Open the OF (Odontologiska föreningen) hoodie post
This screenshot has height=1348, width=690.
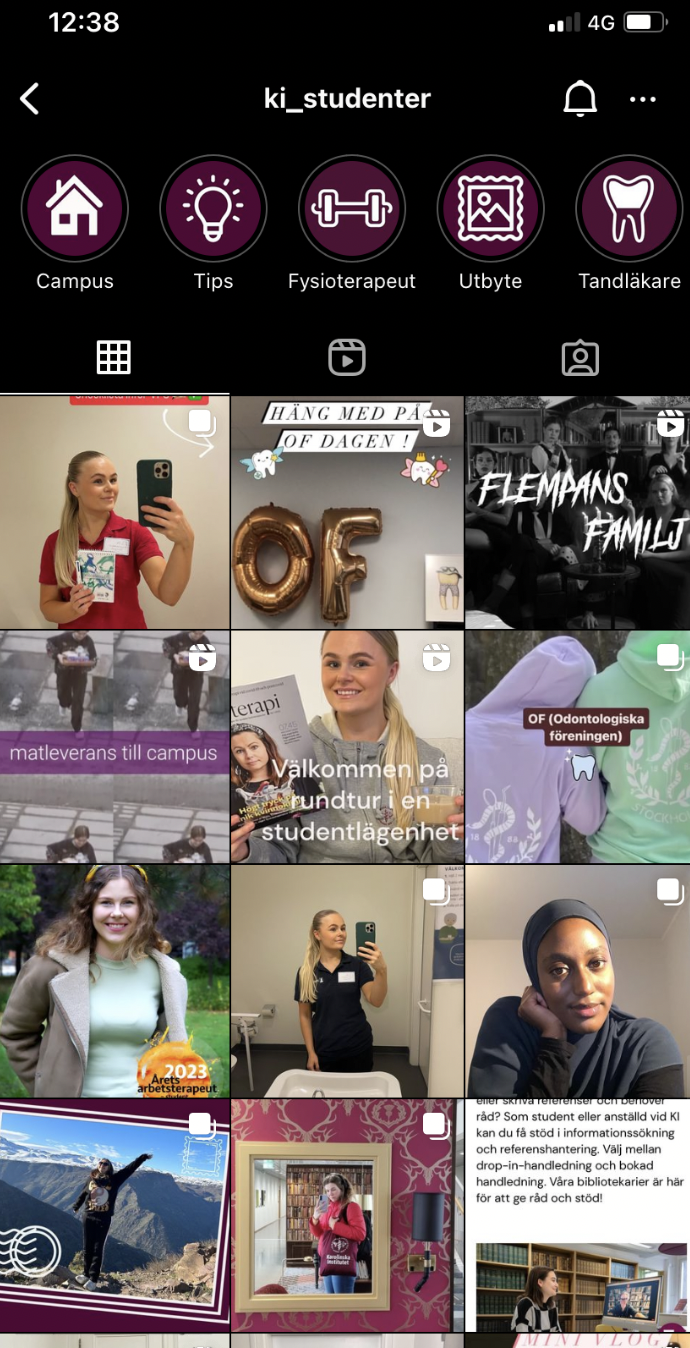point(578,747)
